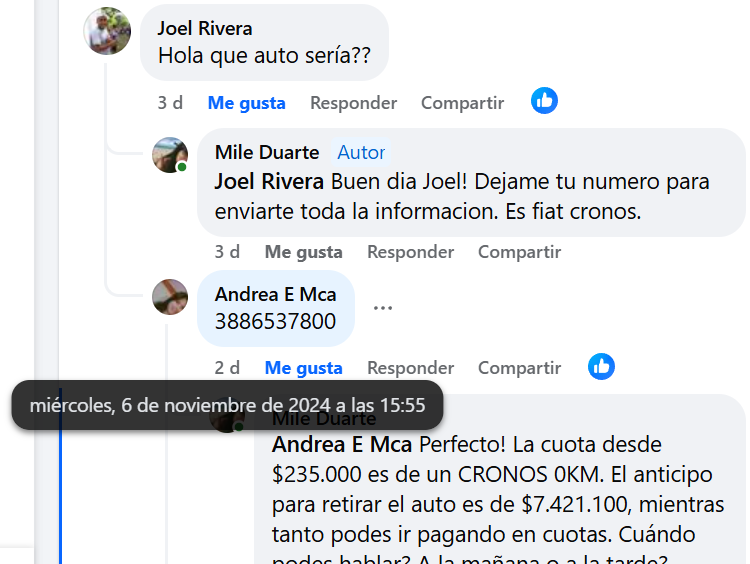Share Andrea E Mca's comment
This screenshot has height=564, width=750.
519,368
